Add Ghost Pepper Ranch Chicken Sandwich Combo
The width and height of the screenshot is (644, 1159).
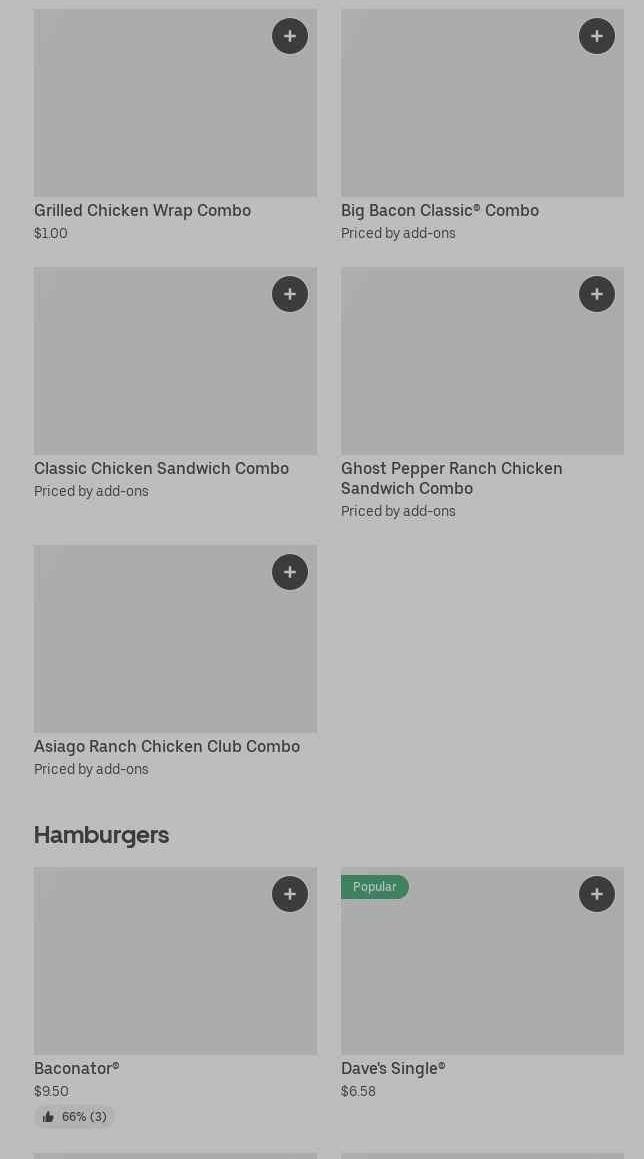[597, 295]
